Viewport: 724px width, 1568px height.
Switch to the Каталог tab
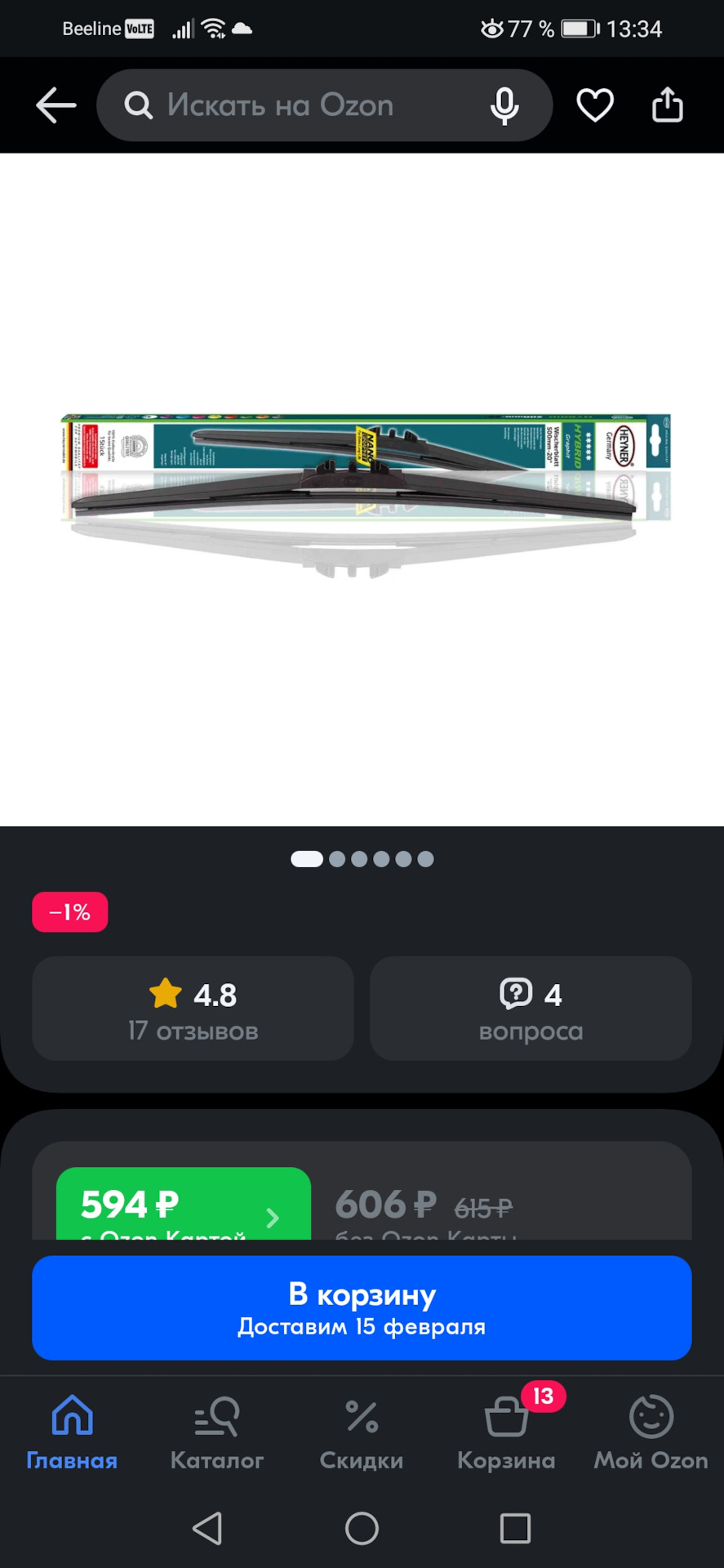[x=217, y=1432]
